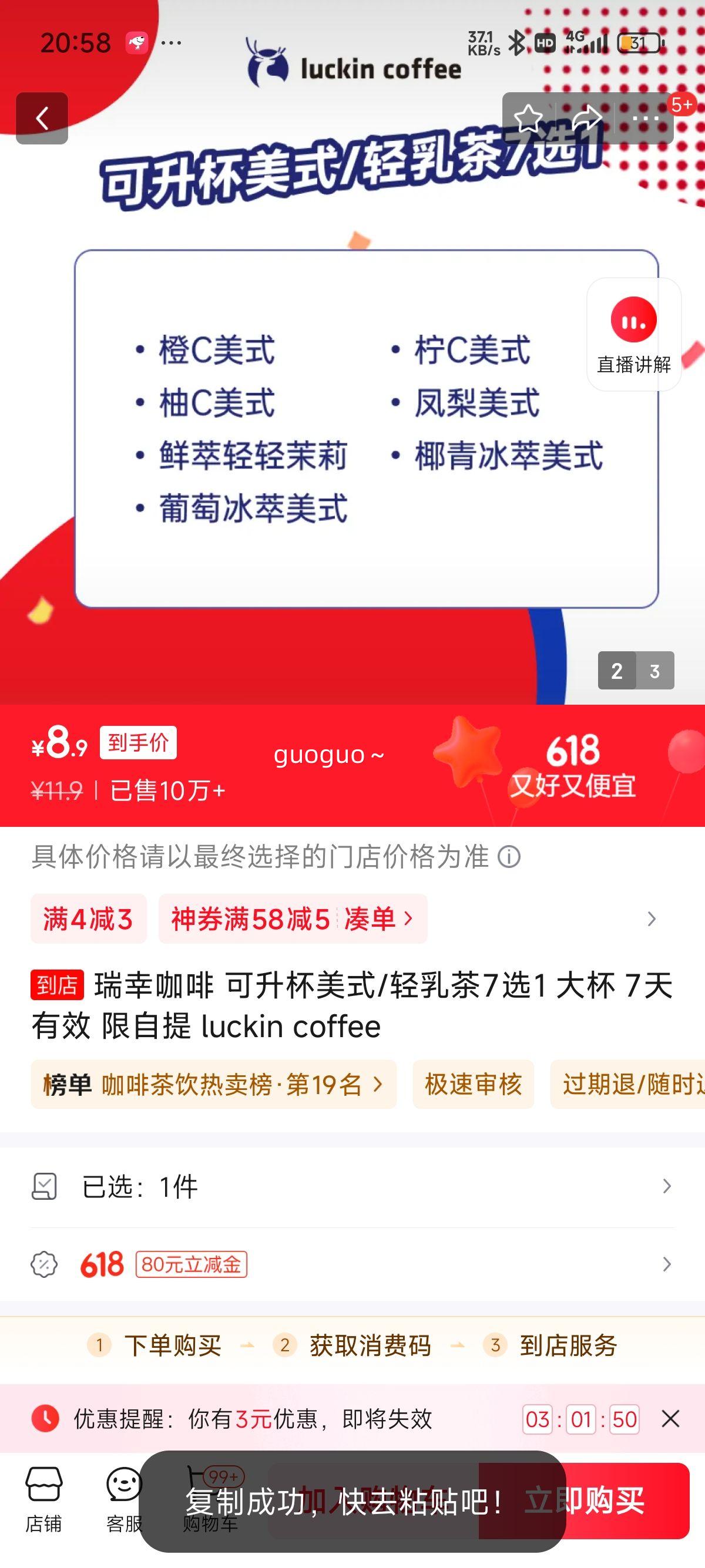
Task: Contact 客服 customer service
Action: 124,1499
